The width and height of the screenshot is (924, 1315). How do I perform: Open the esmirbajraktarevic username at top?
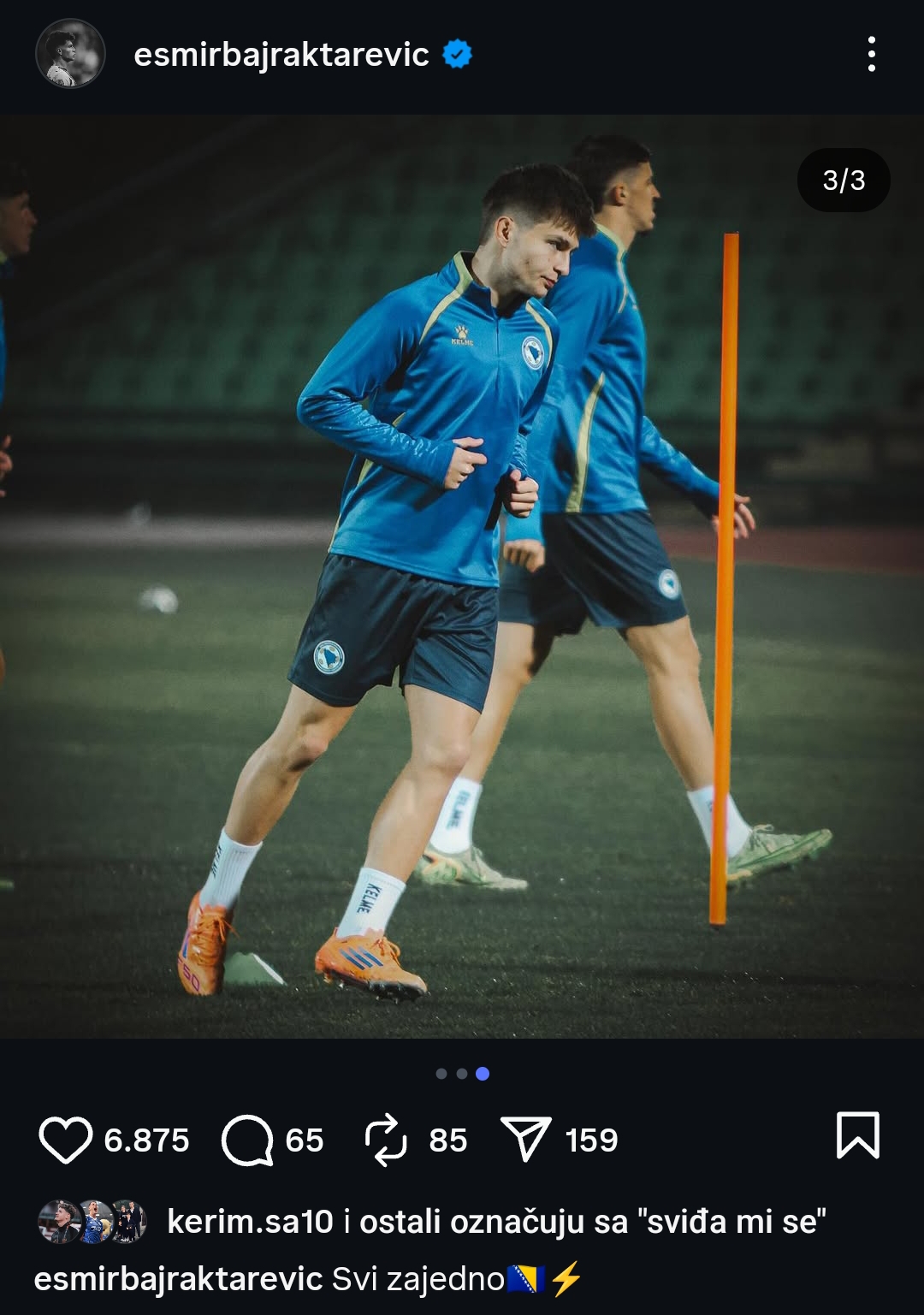click(x=281, y=55)
